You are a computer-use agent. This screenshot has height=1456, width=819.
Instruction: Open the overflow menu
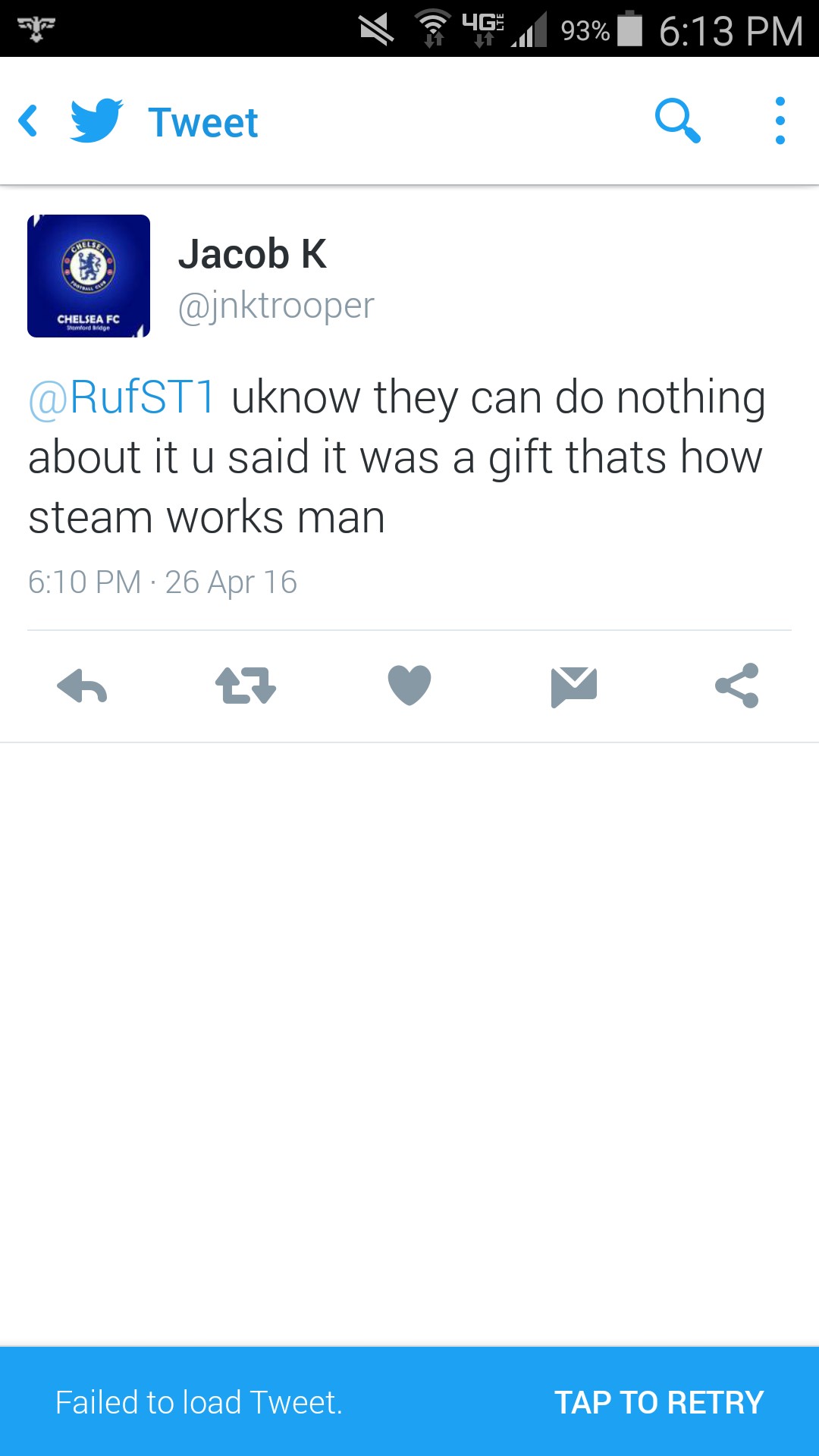pos(780,121)
